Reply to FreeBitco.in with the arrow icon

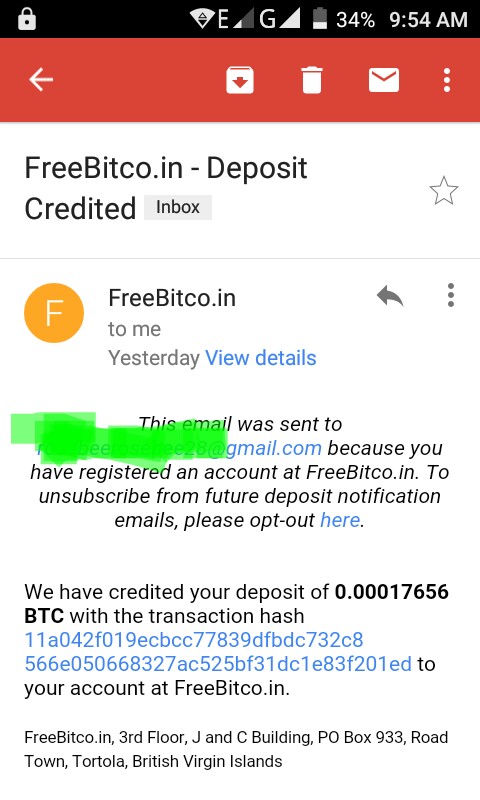(x=390, y=295)
